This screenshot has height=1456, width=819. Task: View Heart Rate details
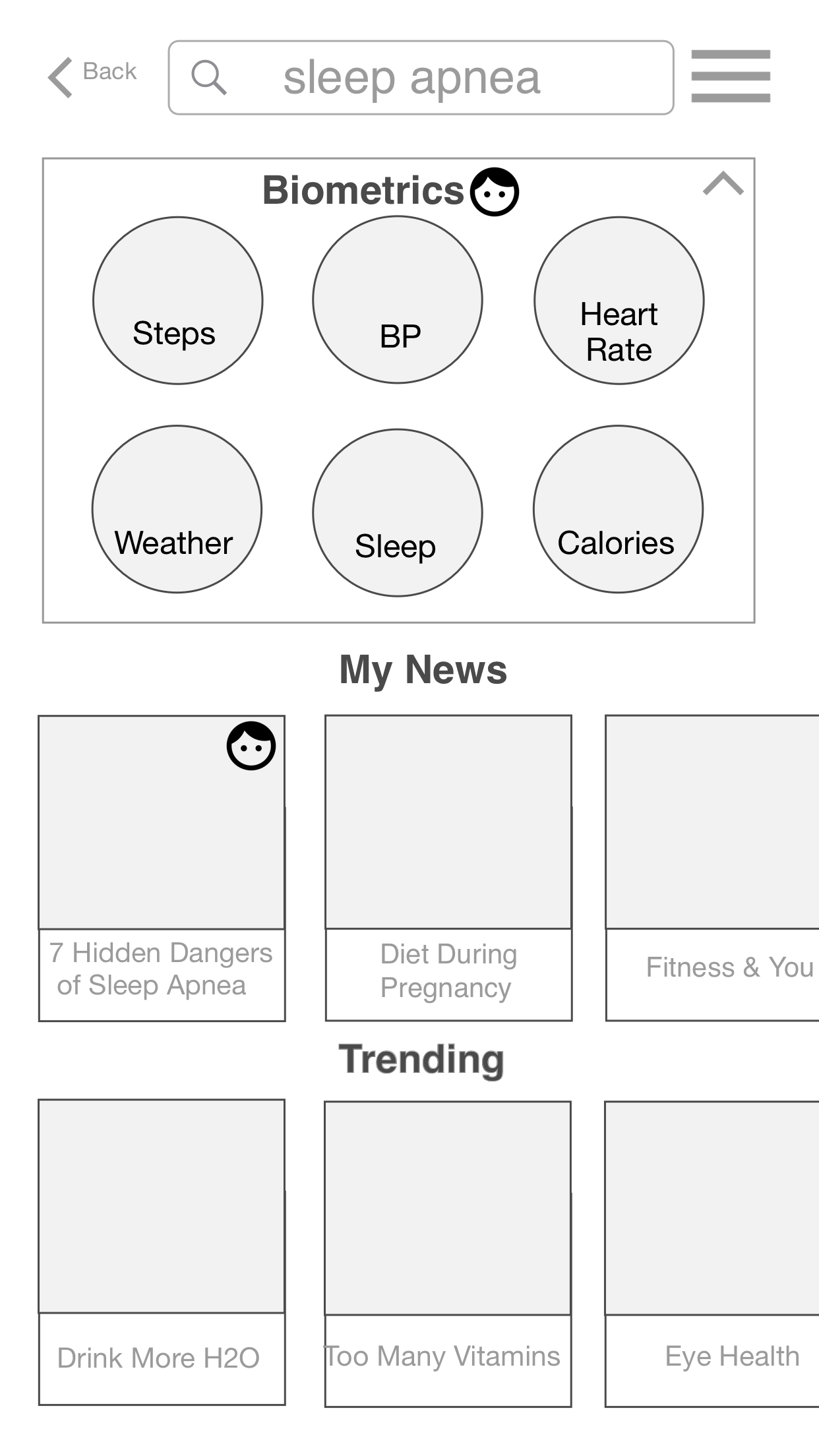(619, 301)
